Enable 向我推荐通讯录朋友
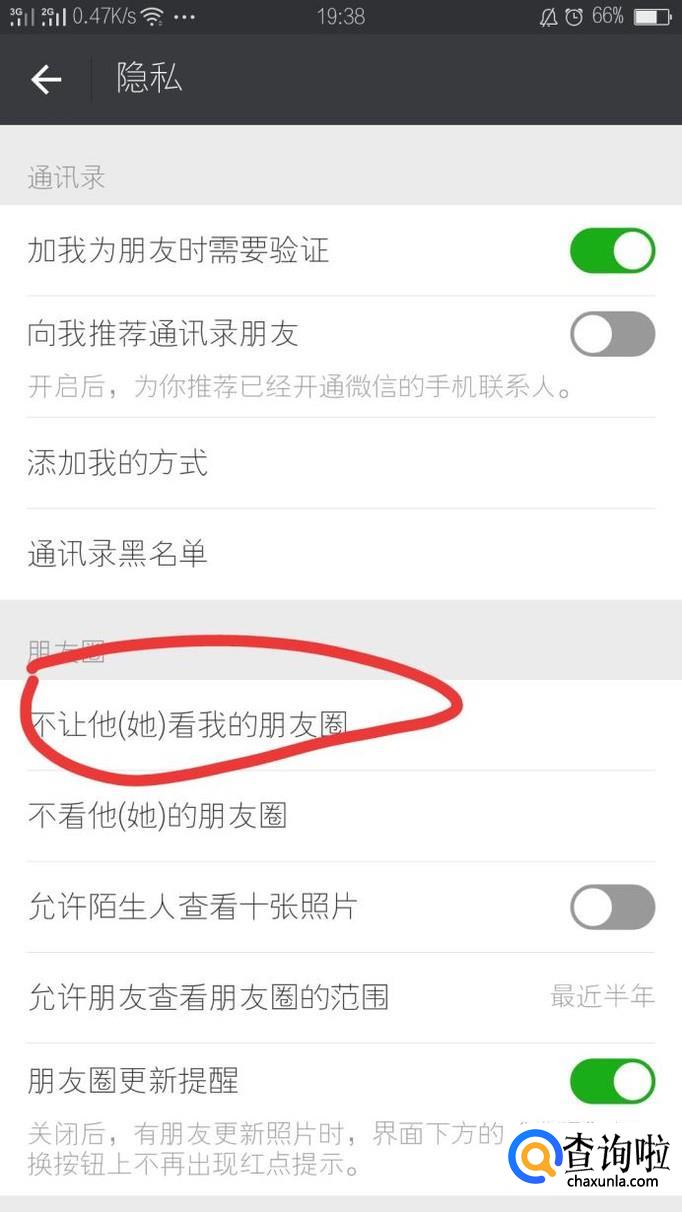 tap(612, 334)
